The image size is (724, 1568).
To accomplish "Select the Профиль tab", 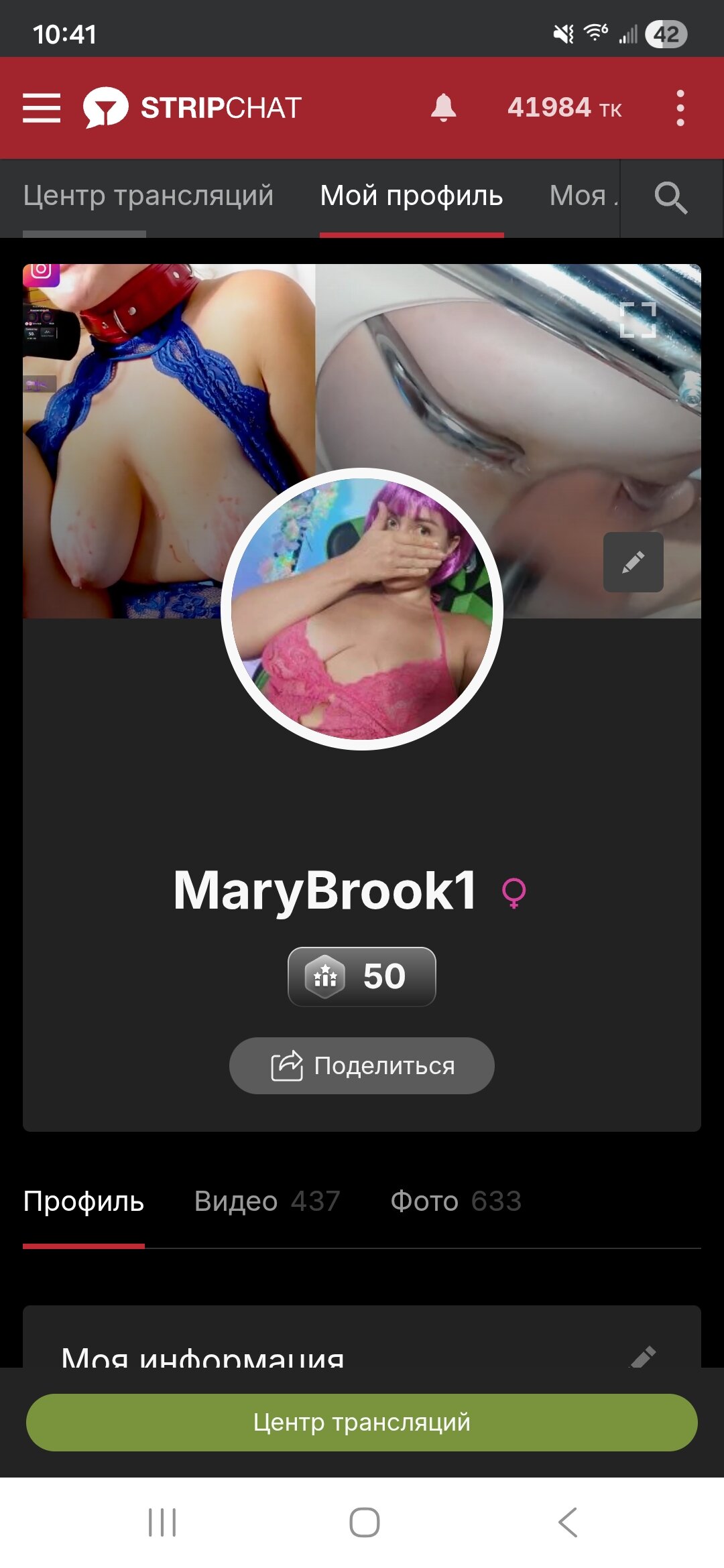I will pyautogui.click(x=83, y=1201).
